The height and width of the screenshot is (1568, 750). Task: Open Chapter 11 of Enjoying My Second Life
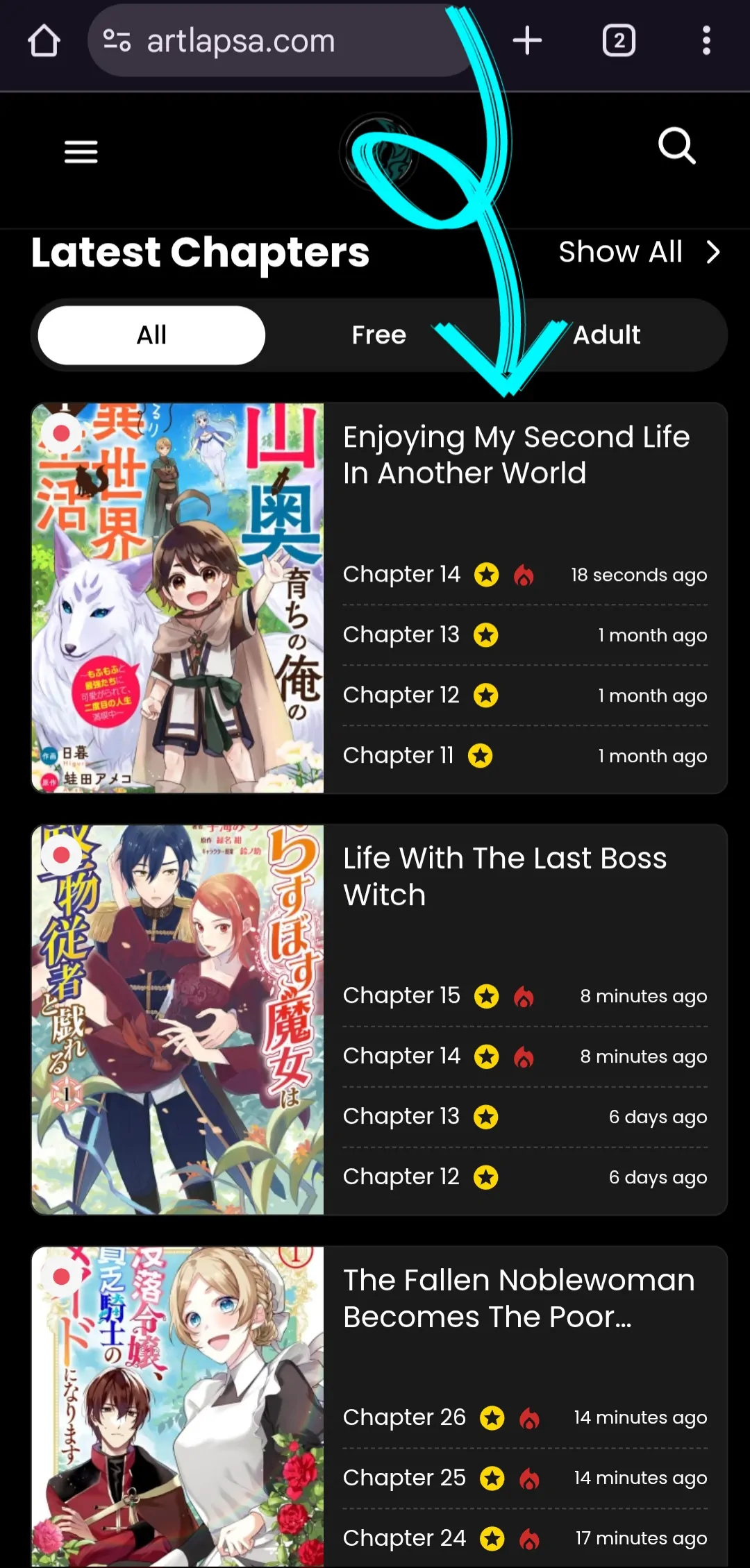coord(398,755)
